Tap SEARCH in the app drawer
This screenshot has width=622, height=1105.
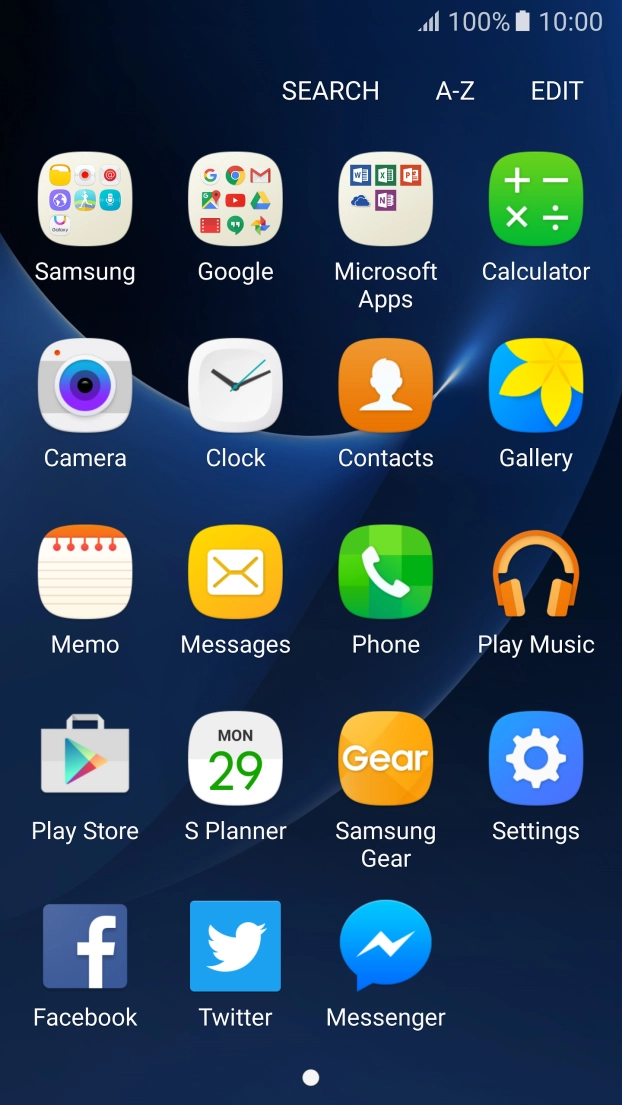coord(330,91)
